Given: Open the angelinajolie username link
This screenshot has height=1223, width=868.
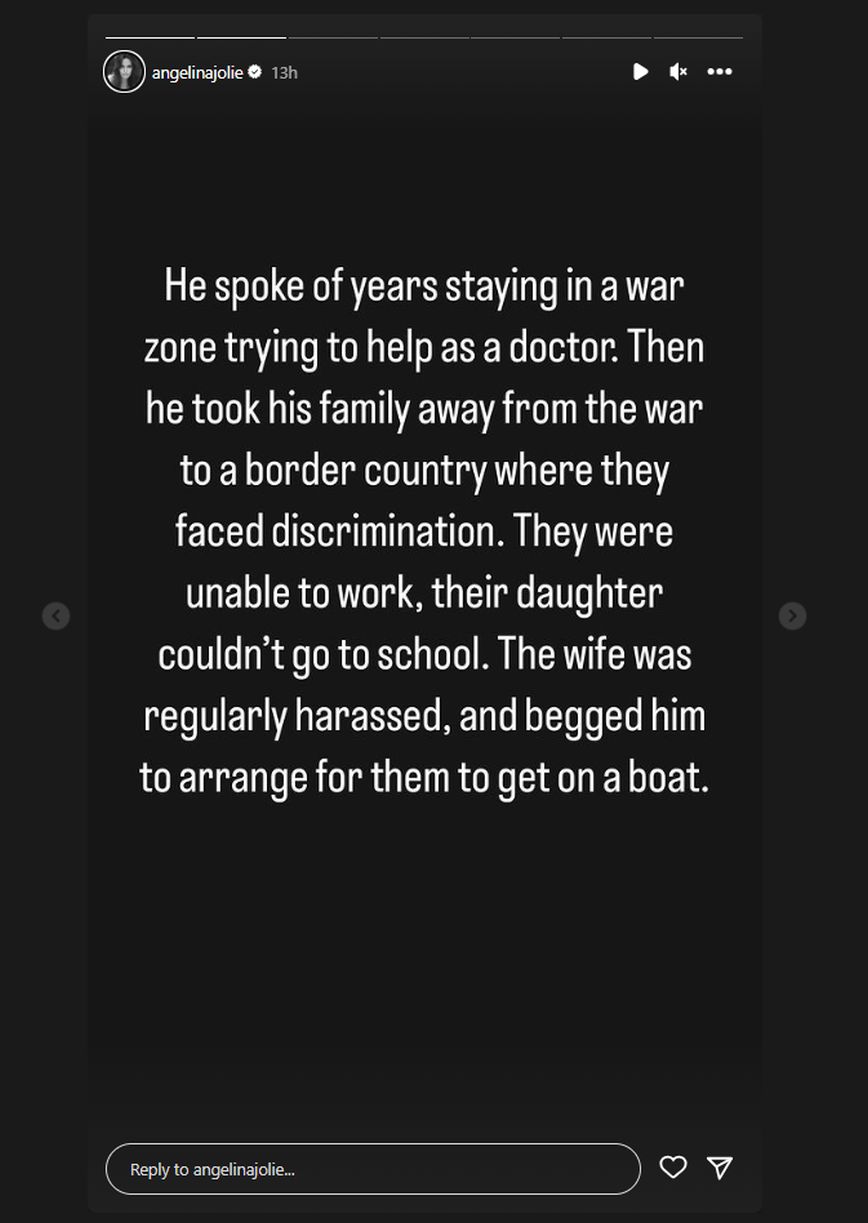Looking at the screenshot, I should 197,72.
